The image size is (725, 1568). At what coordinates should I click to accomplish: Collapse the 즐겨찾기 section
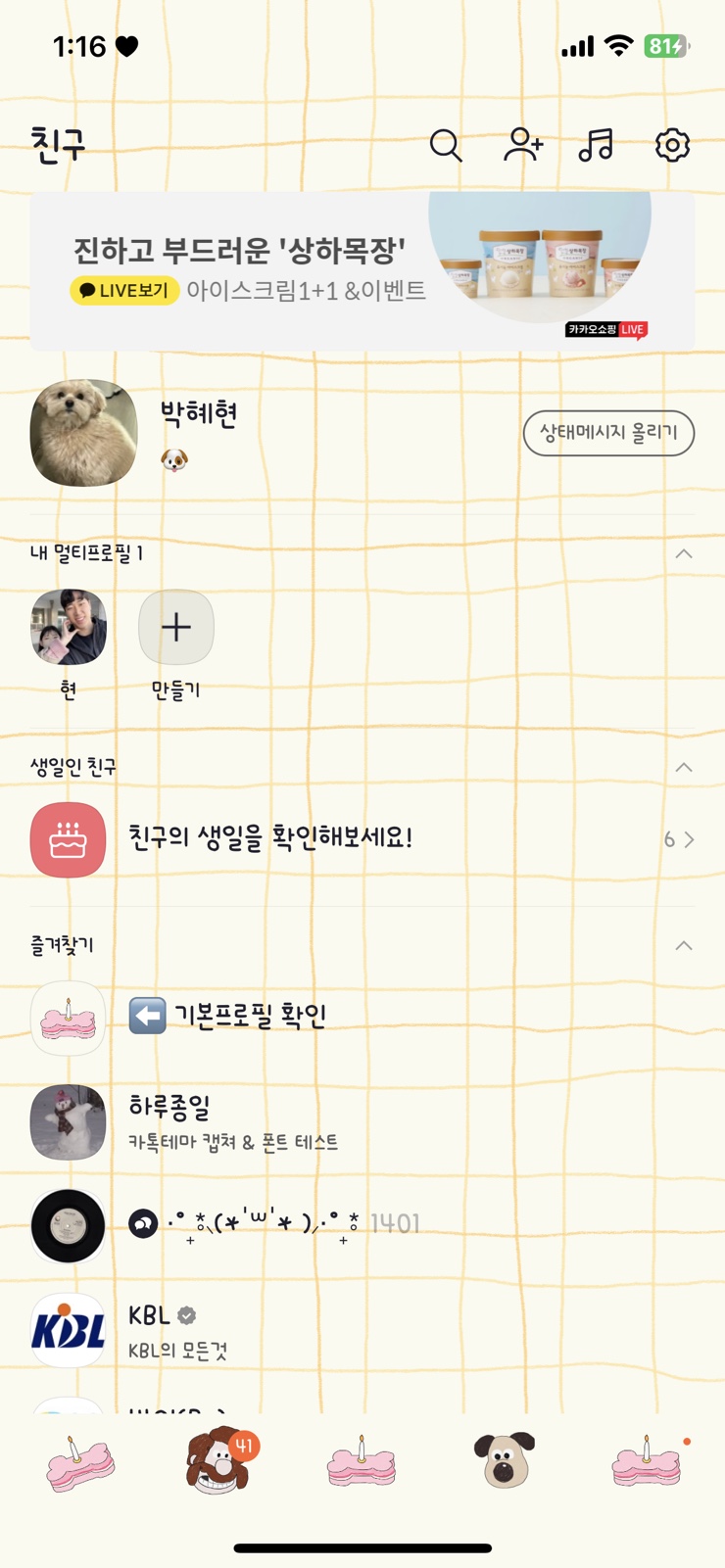pyautogui.click(x=684, y=946)
